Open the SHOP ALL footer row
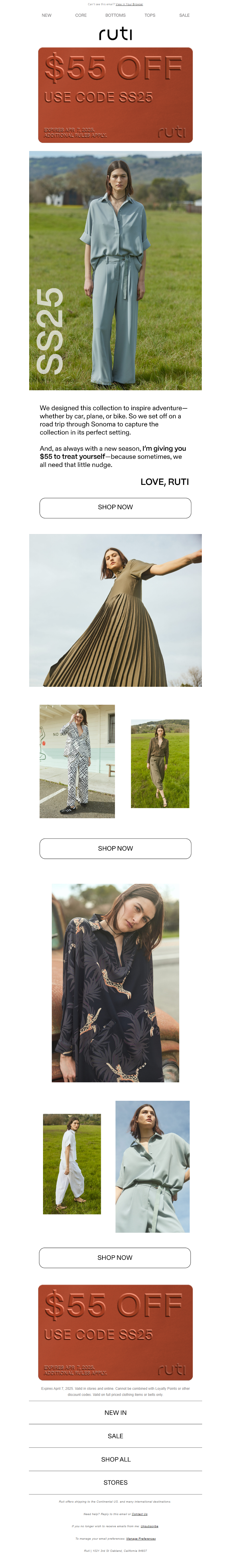This screenshot has width=231, height=1568. pyautogui.click(x=115, y=1459)
